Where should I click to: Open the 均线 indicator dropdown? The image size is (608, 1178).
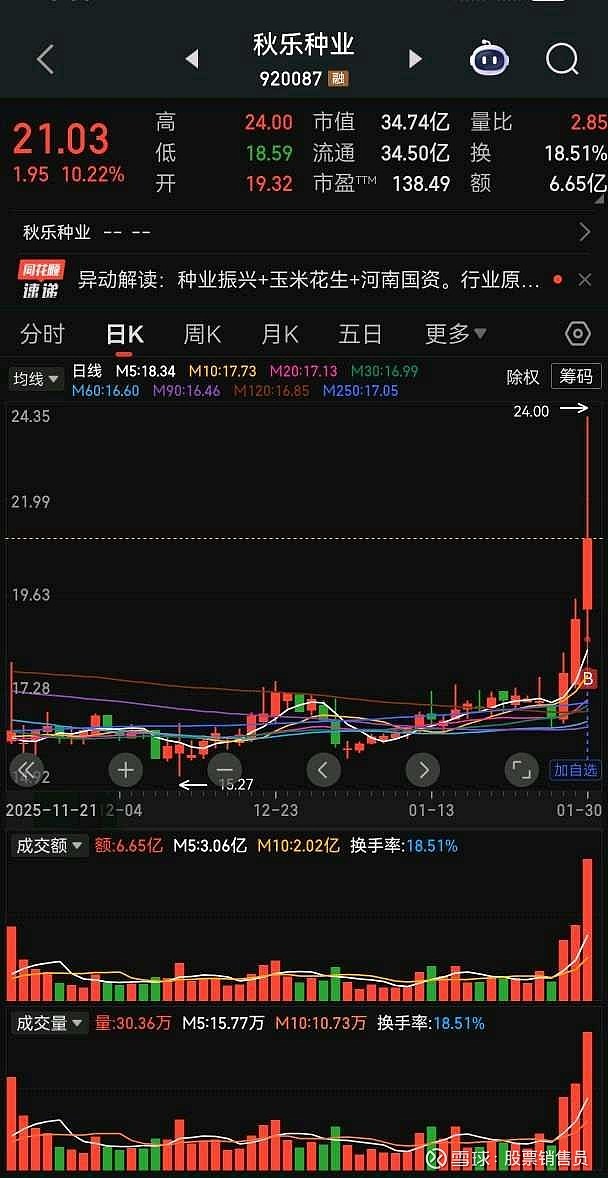tap(36, 378)
